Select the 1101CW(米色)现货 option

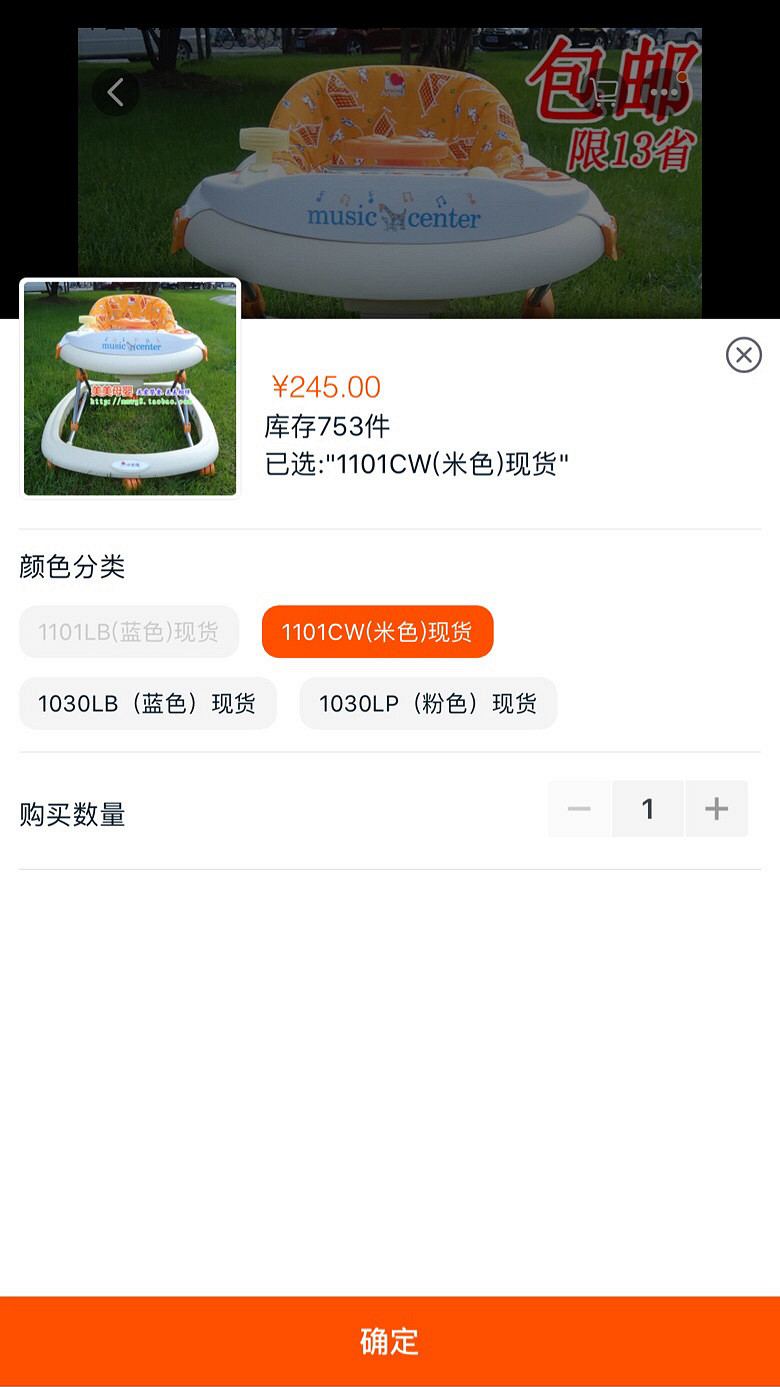click(x=377, y=632)
